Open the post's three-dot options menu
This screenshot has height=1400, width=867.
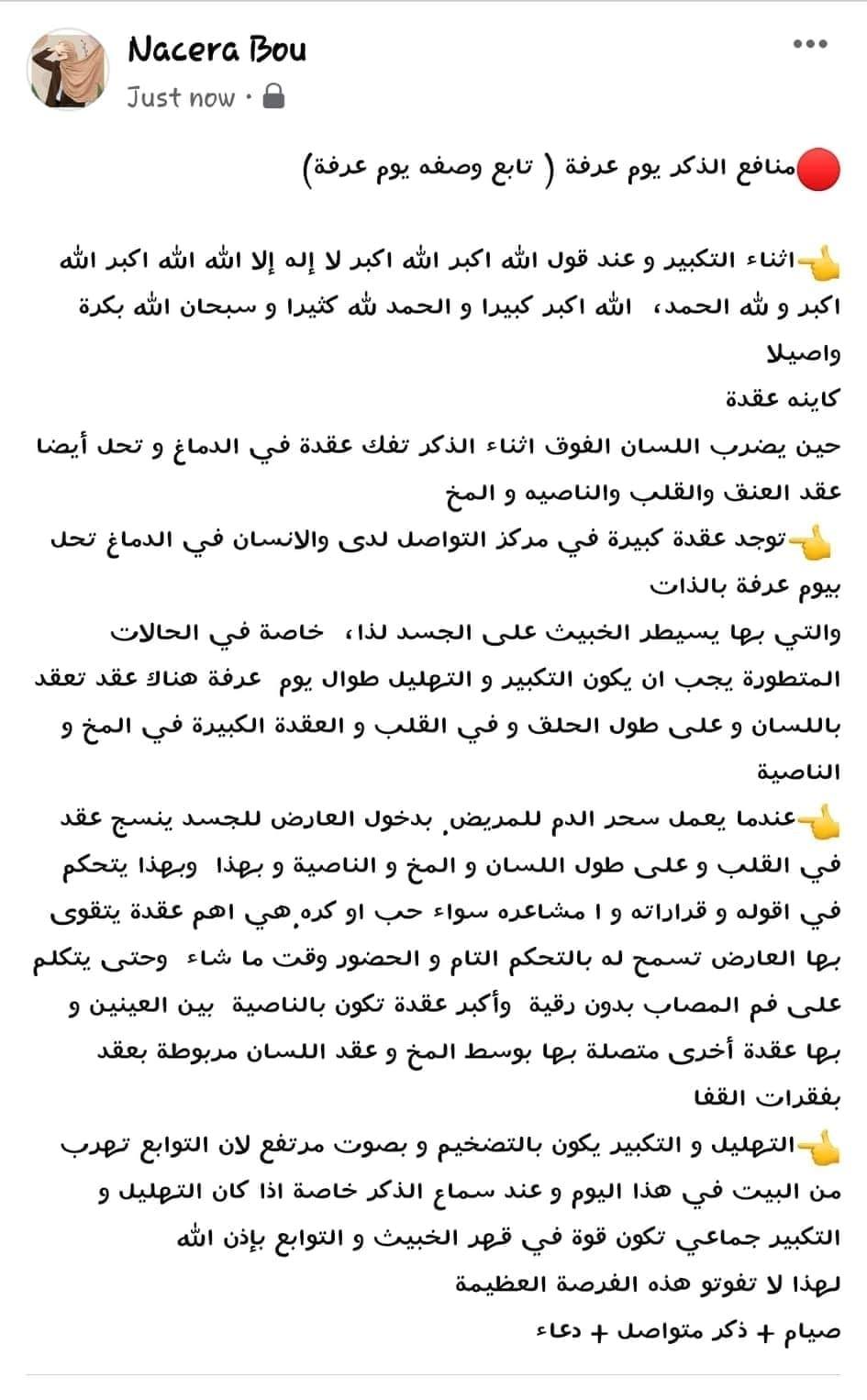pyautogui.click(x=810, y=44)
